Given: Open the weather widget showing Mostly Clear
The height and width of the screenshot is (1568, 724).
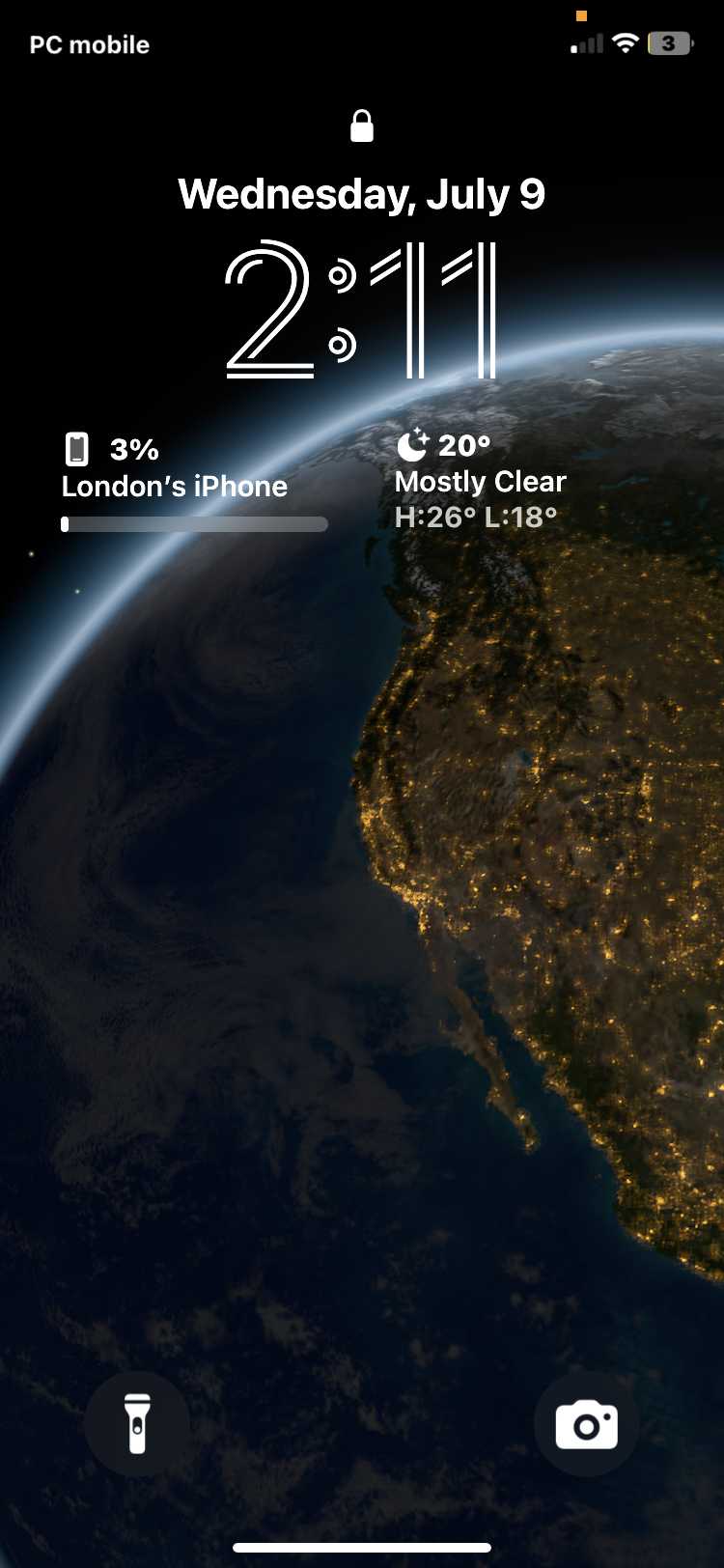Looking at the screenshot, I should pyautogui.click(x=481, y=481).
